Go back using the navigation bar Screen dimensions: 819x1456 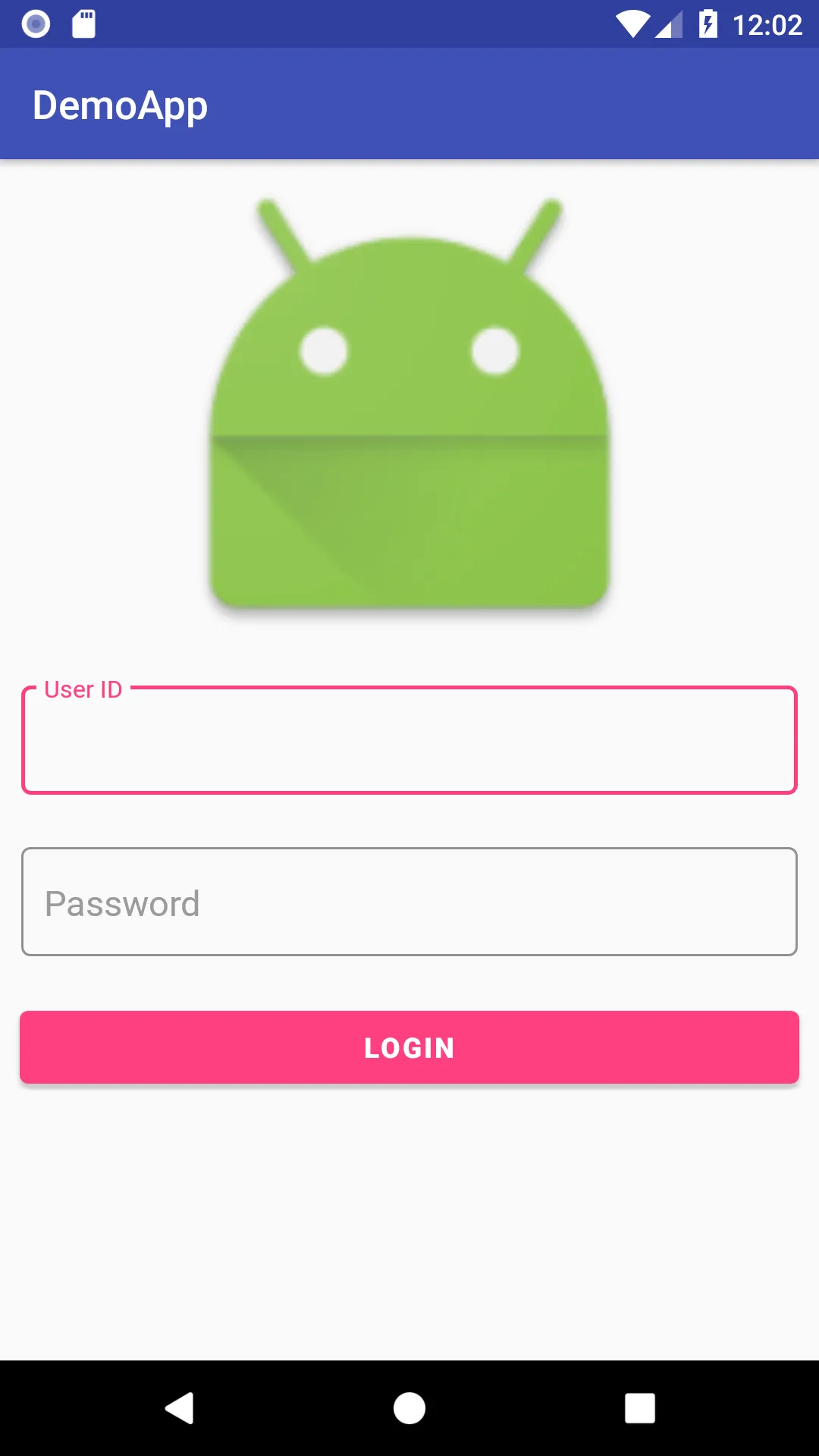180,1408
